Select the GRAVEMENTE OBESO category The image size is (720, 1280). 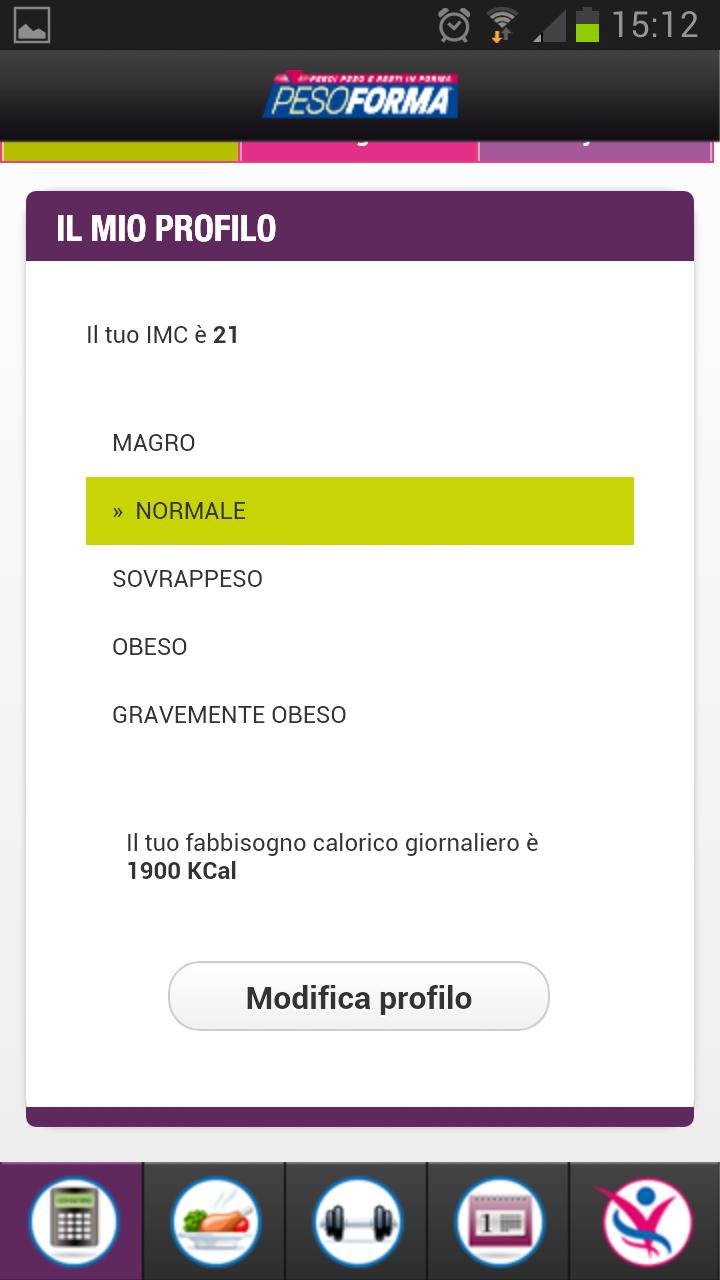230,714
